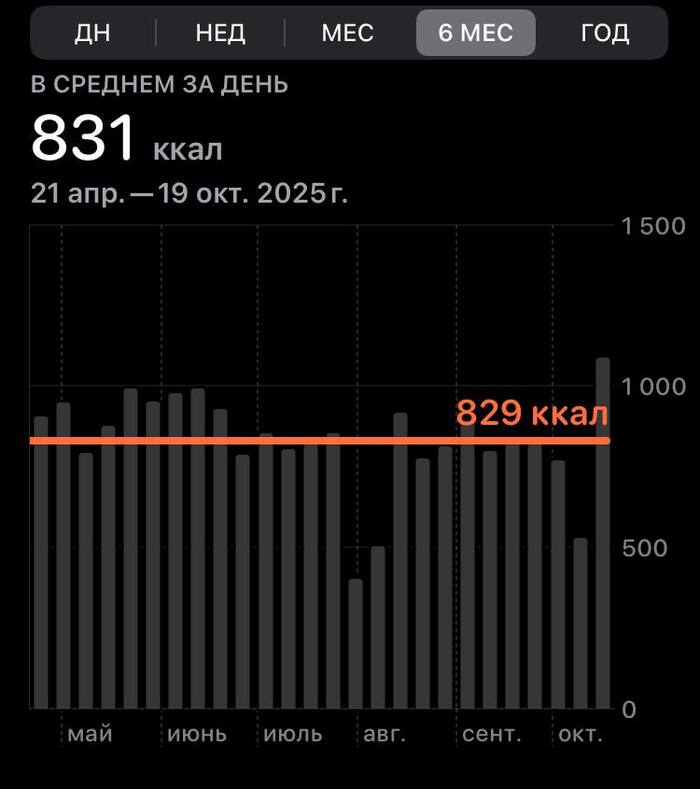Switch to the ДН day view

click(93, 33)
